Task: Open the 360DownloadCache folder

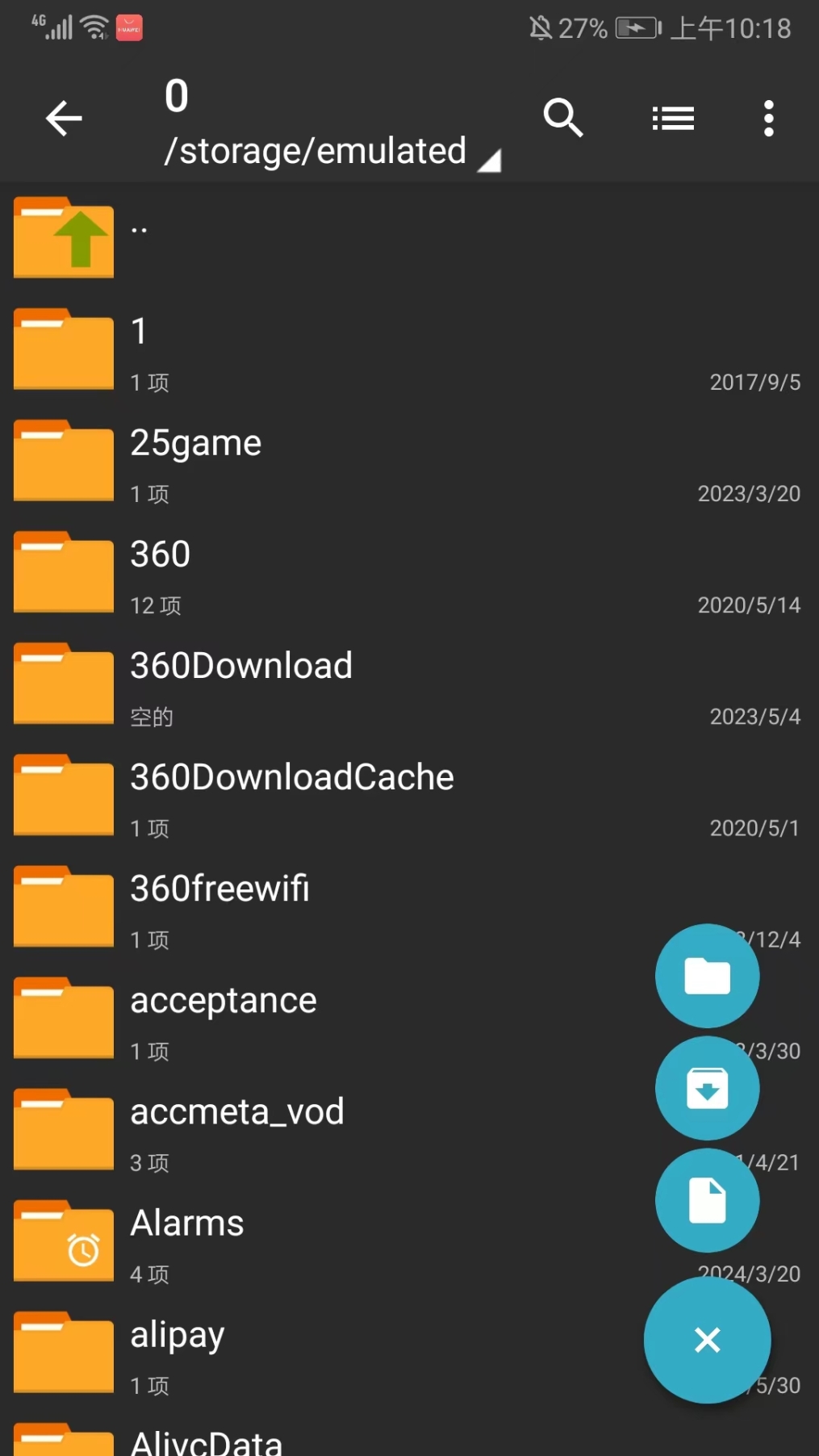Action: 409,795
